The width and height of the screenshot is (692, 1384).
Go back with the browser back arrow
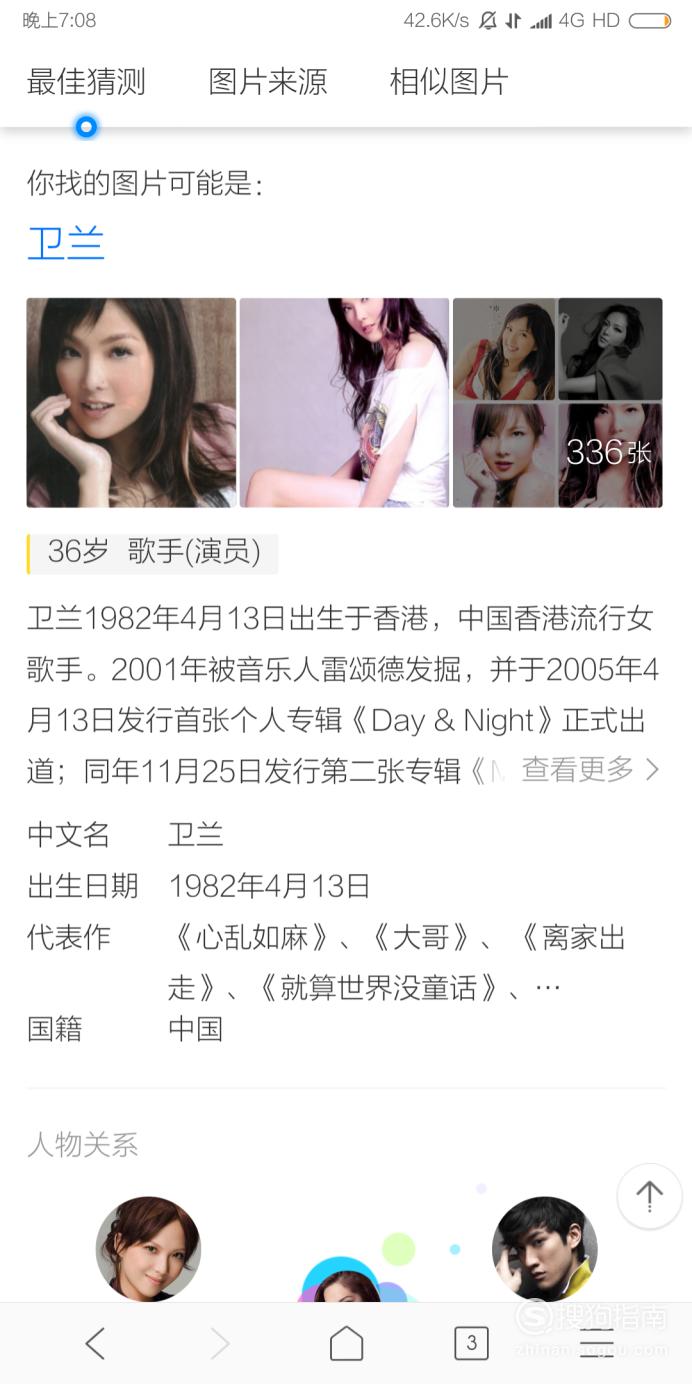point(95,1343)
